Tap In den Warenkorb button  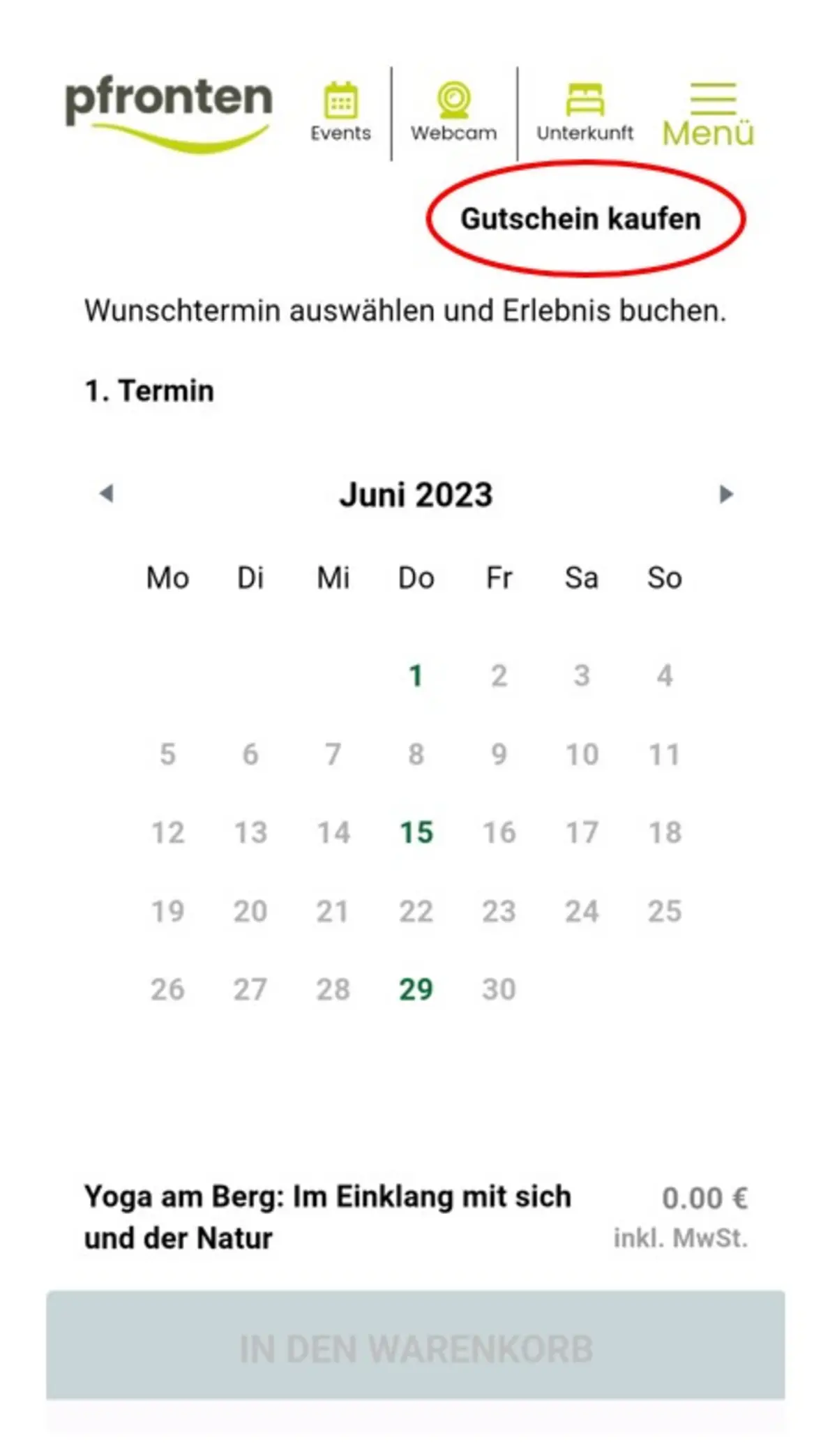point(416,1344)
